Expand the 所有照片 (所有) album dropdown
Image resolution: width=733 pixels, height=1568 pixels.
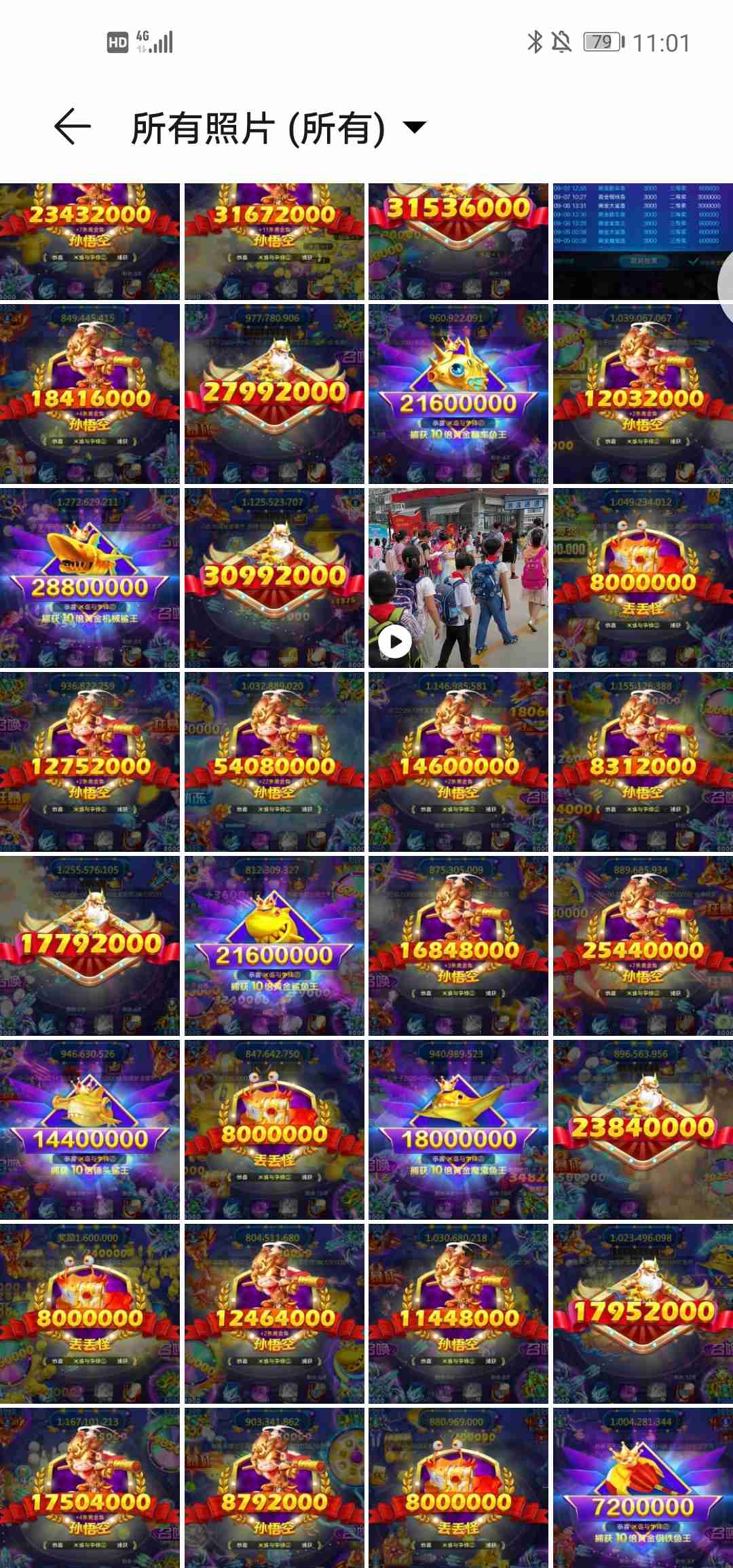(x=414, y=127)
